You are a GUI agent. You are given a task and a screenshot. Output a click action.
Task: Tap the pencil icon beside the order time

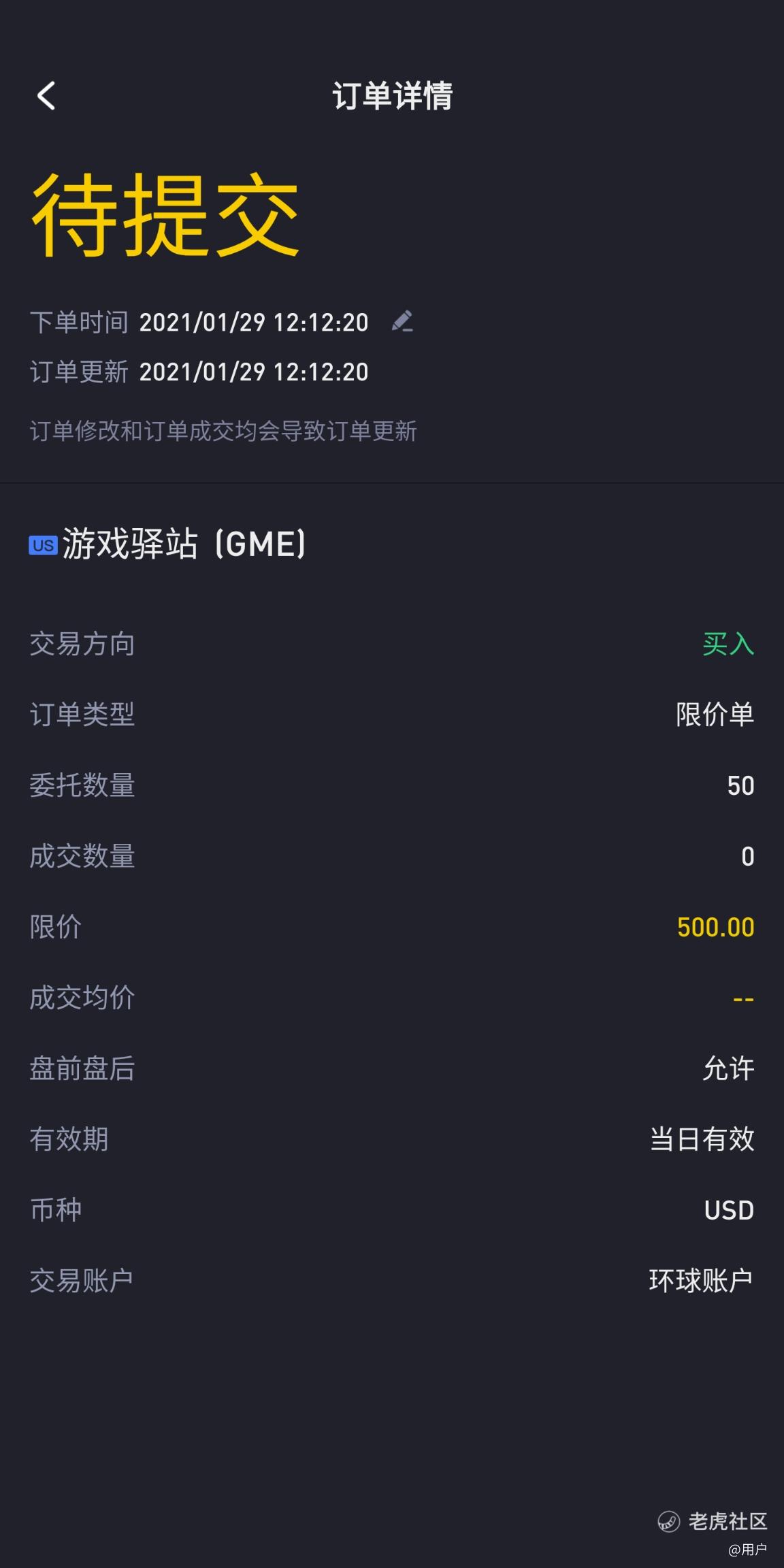(x=402, y=321)
